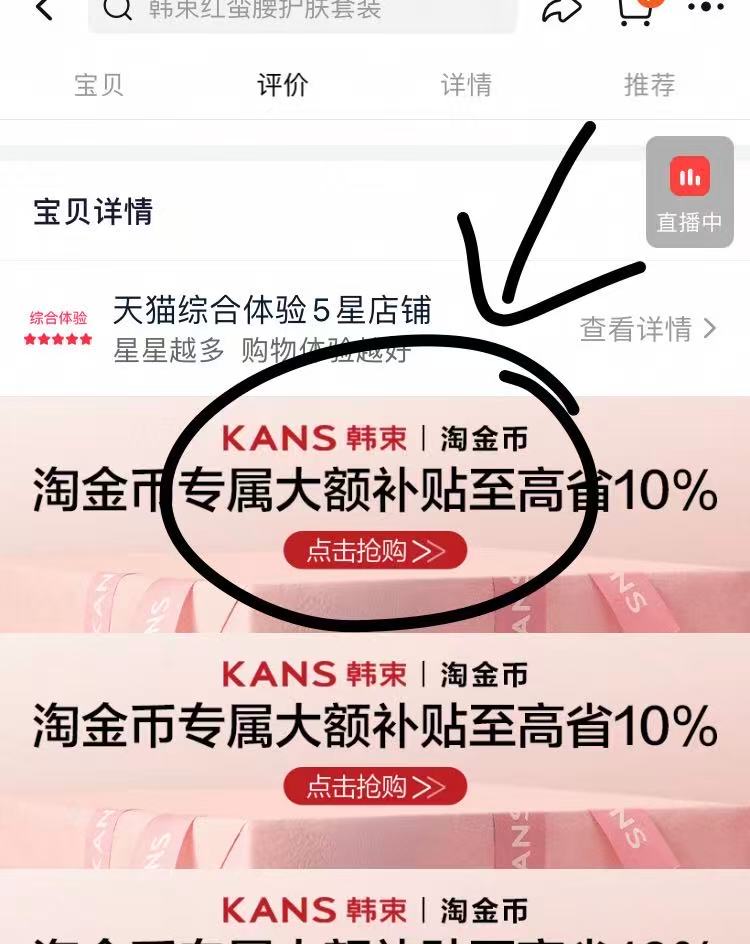Switch to the 宝贝 tab
The width and height of the screenshot is (750, 944).
pyautogui.click(x=99, y=86)
